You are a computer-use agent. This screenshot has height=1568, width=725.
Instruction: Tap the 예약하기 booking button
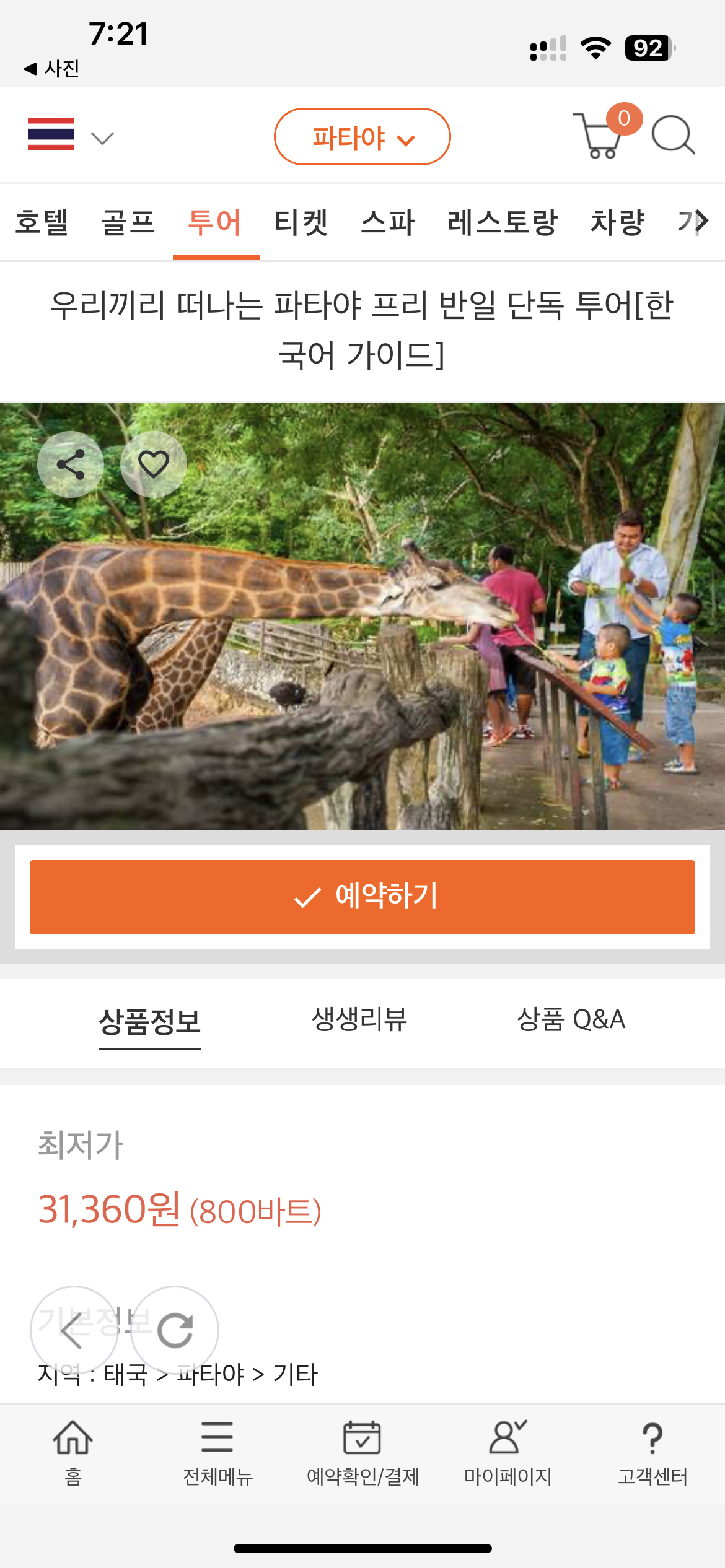tap(362, 897)
